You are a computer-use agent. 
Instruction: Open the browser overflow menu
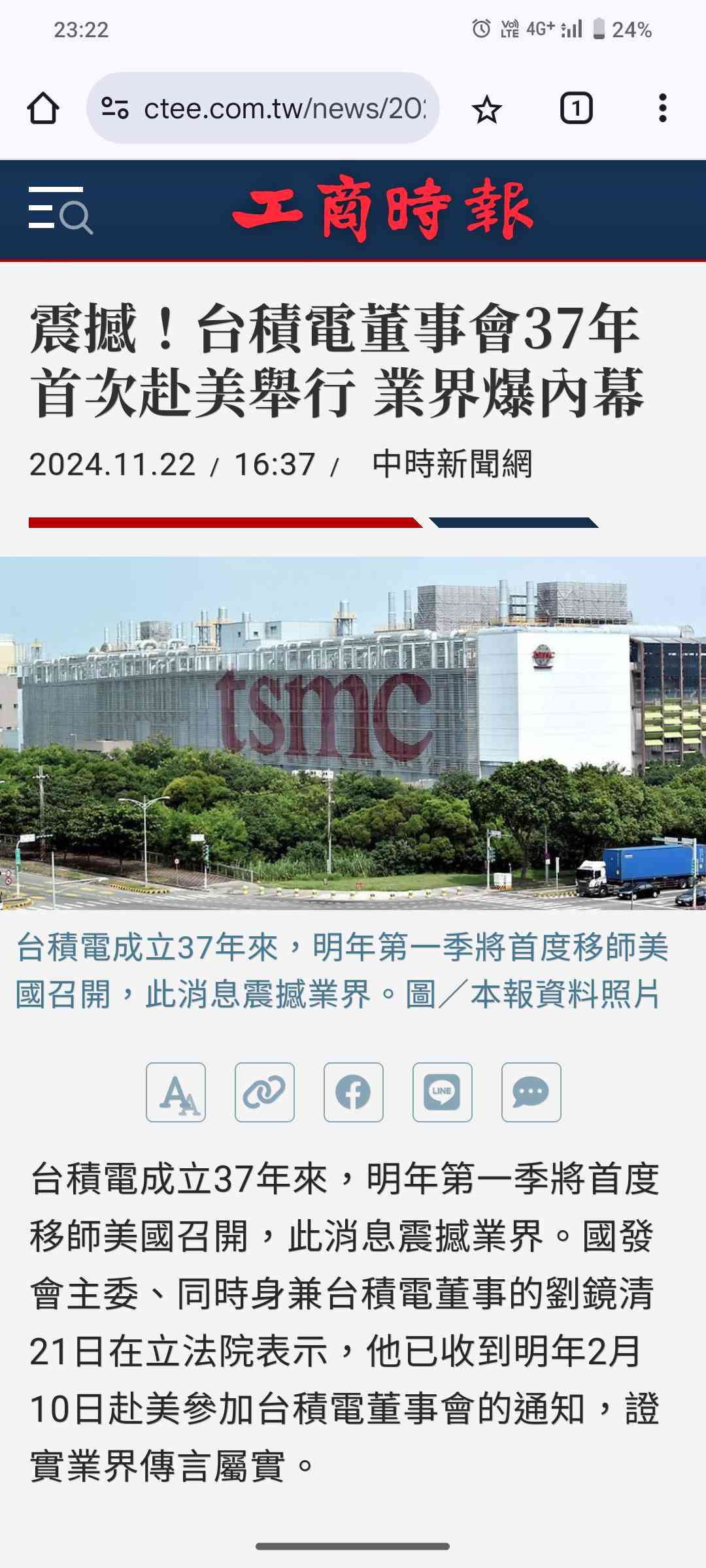(x=662, y=108)
